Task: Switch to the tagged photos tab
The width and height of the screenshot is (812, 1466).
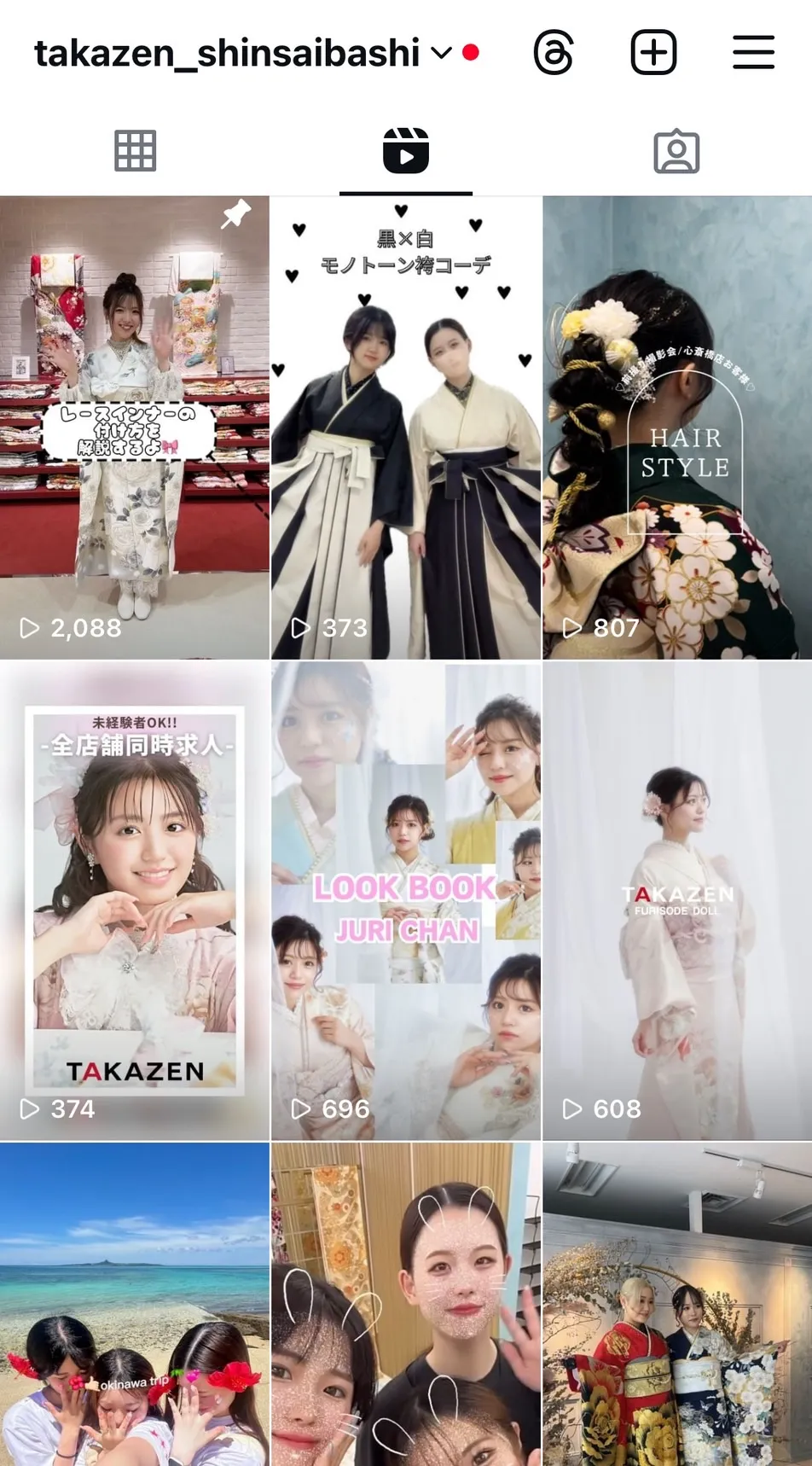Action: point(676,152)
